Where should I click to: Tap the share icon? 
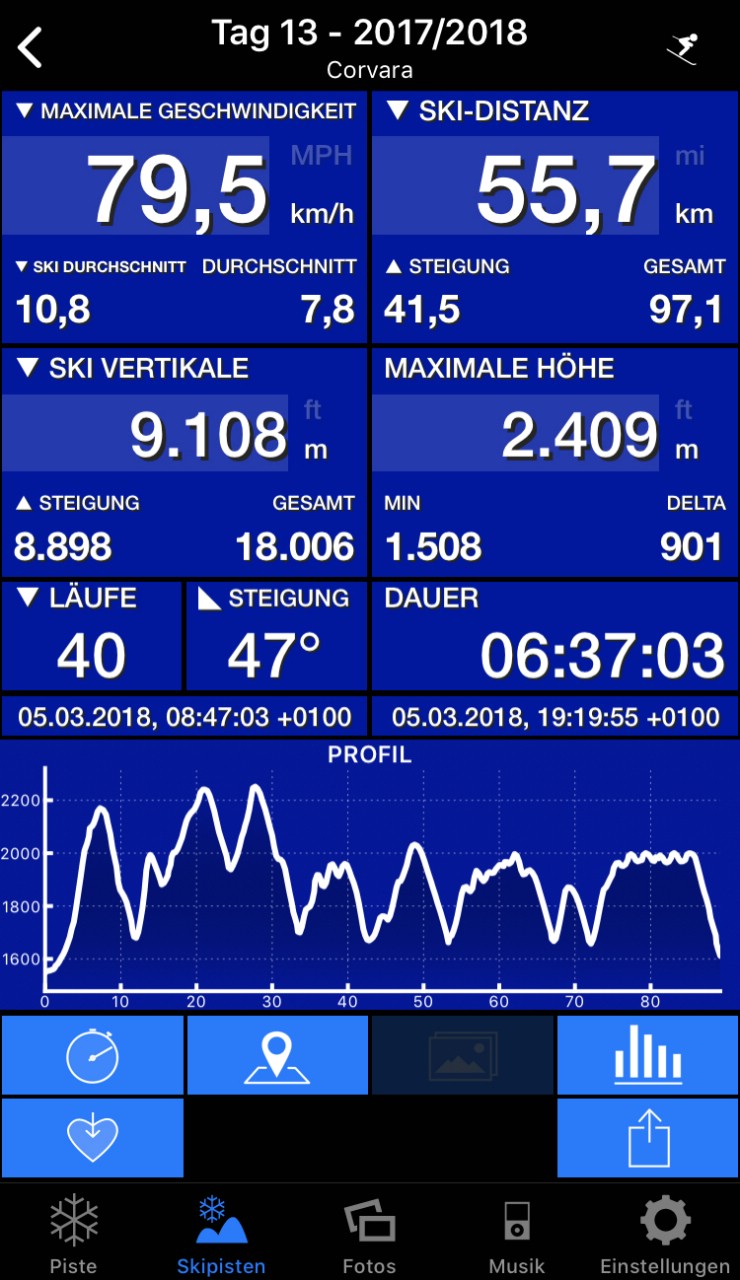(x=647, y=1137)
